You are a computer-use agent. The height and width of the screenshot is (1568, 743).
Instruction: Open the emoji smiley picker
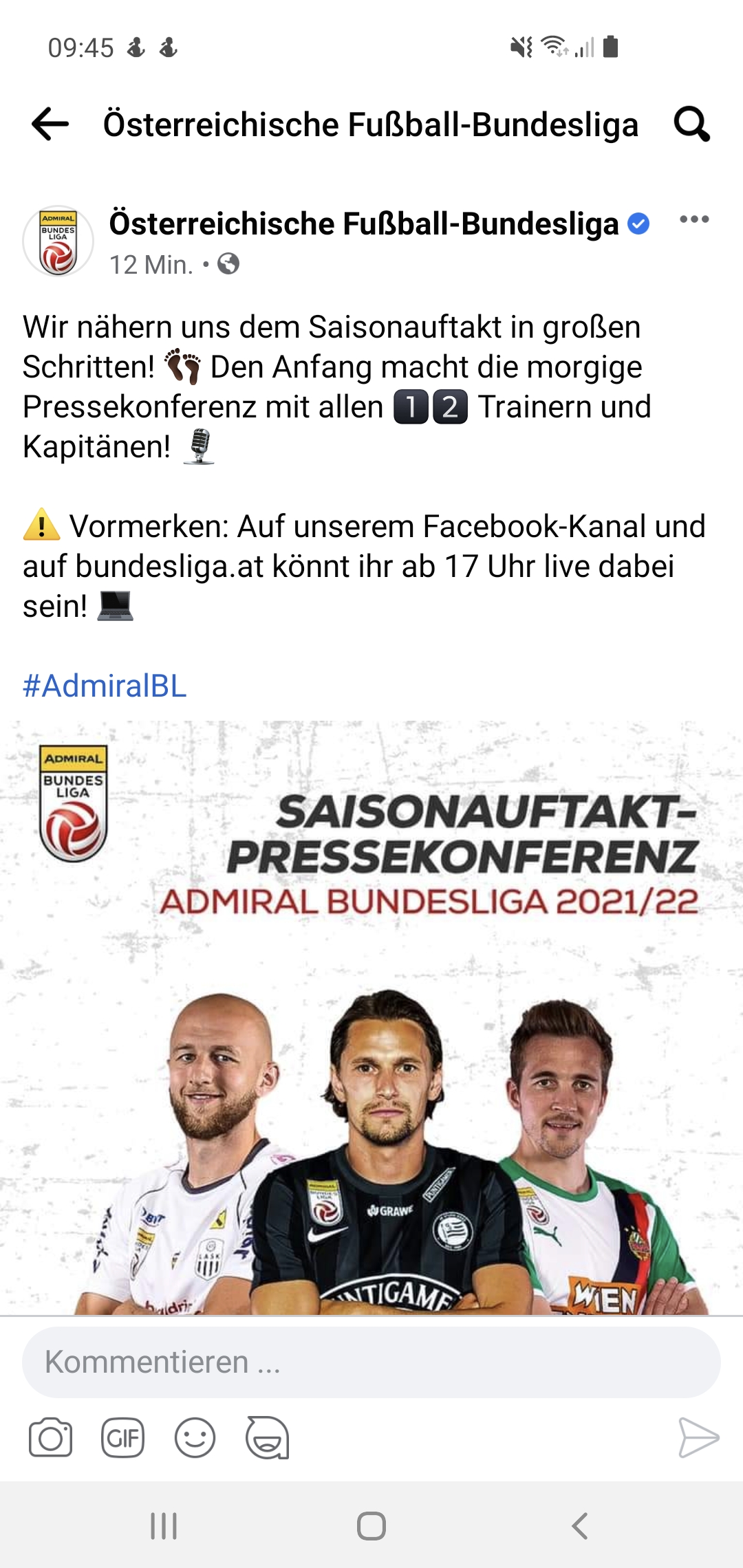[195, 1437]
